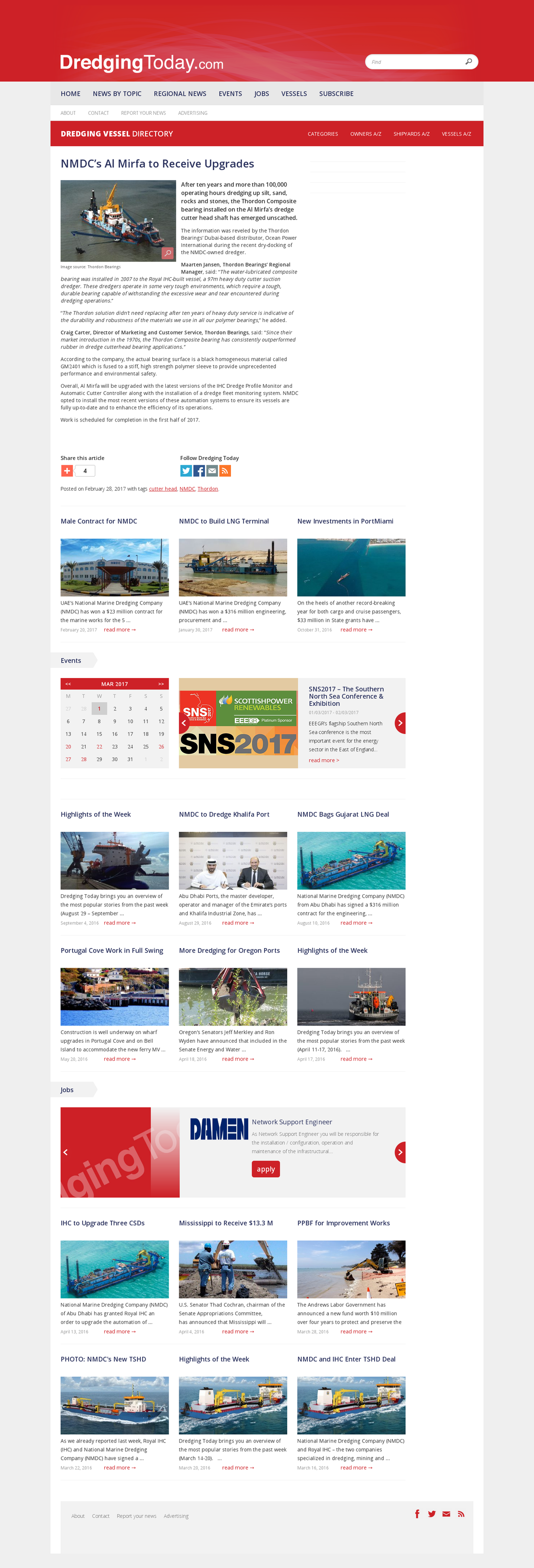The image size is (534, 1568).
Task: Open More Dredging for Oregon Ports article
Action: 229,950
